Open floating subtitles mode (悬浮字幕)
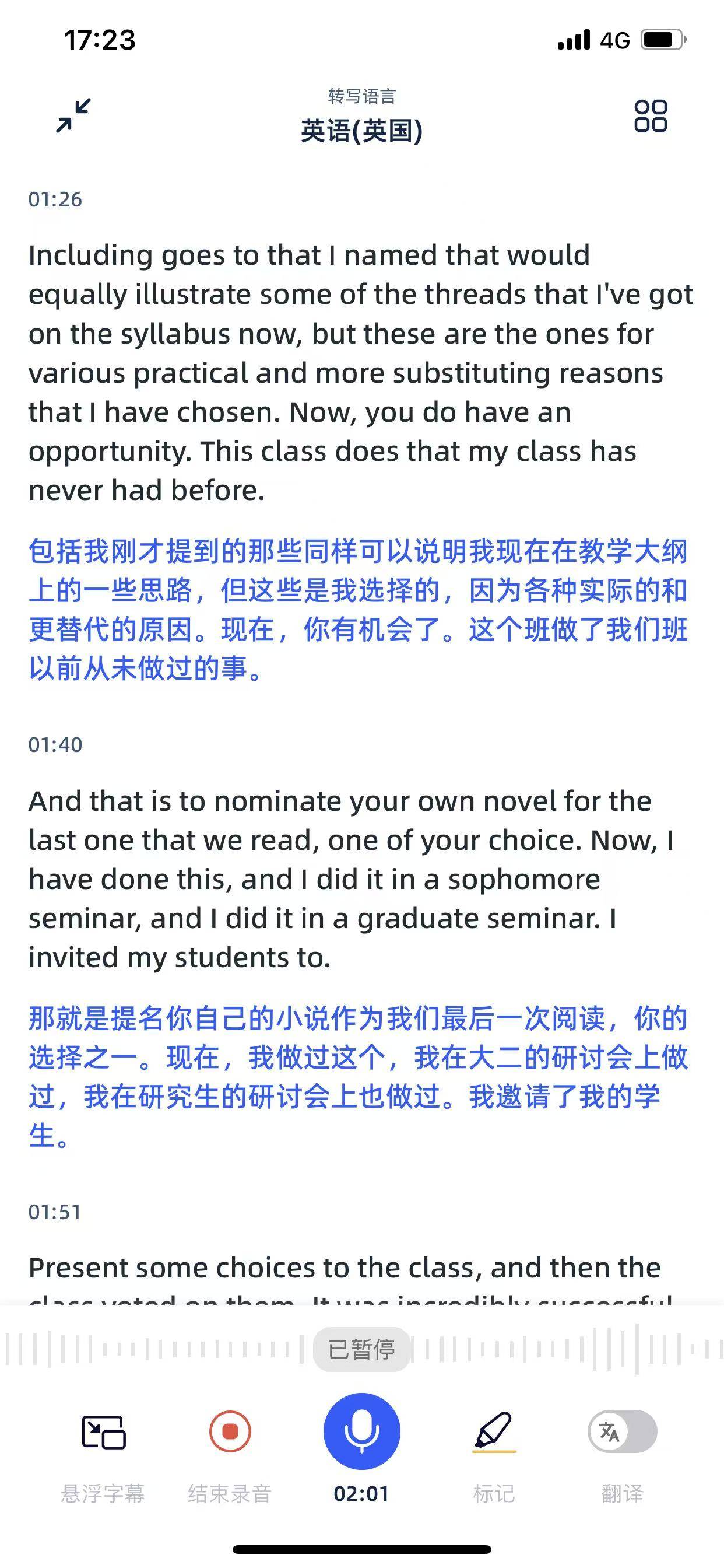 (103, 1431)
